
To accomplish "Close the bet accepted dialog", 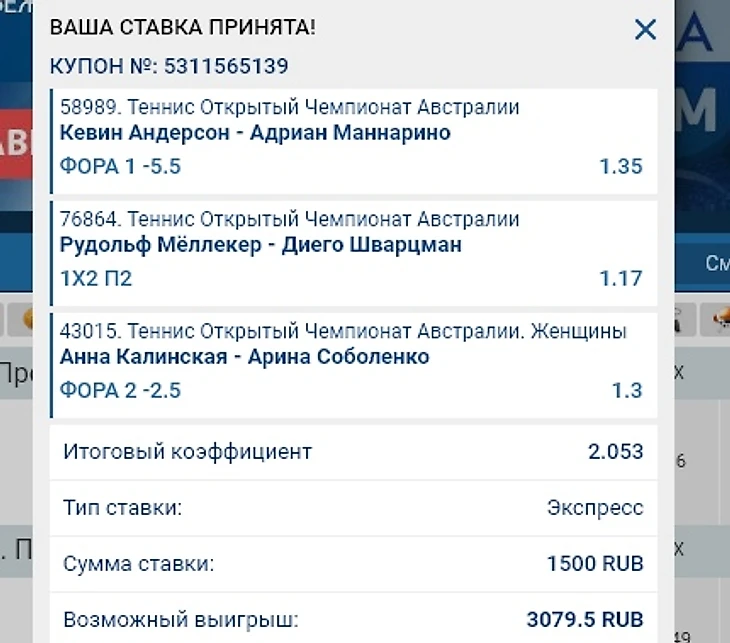I will pyautogui.click(x=645, y=30).
